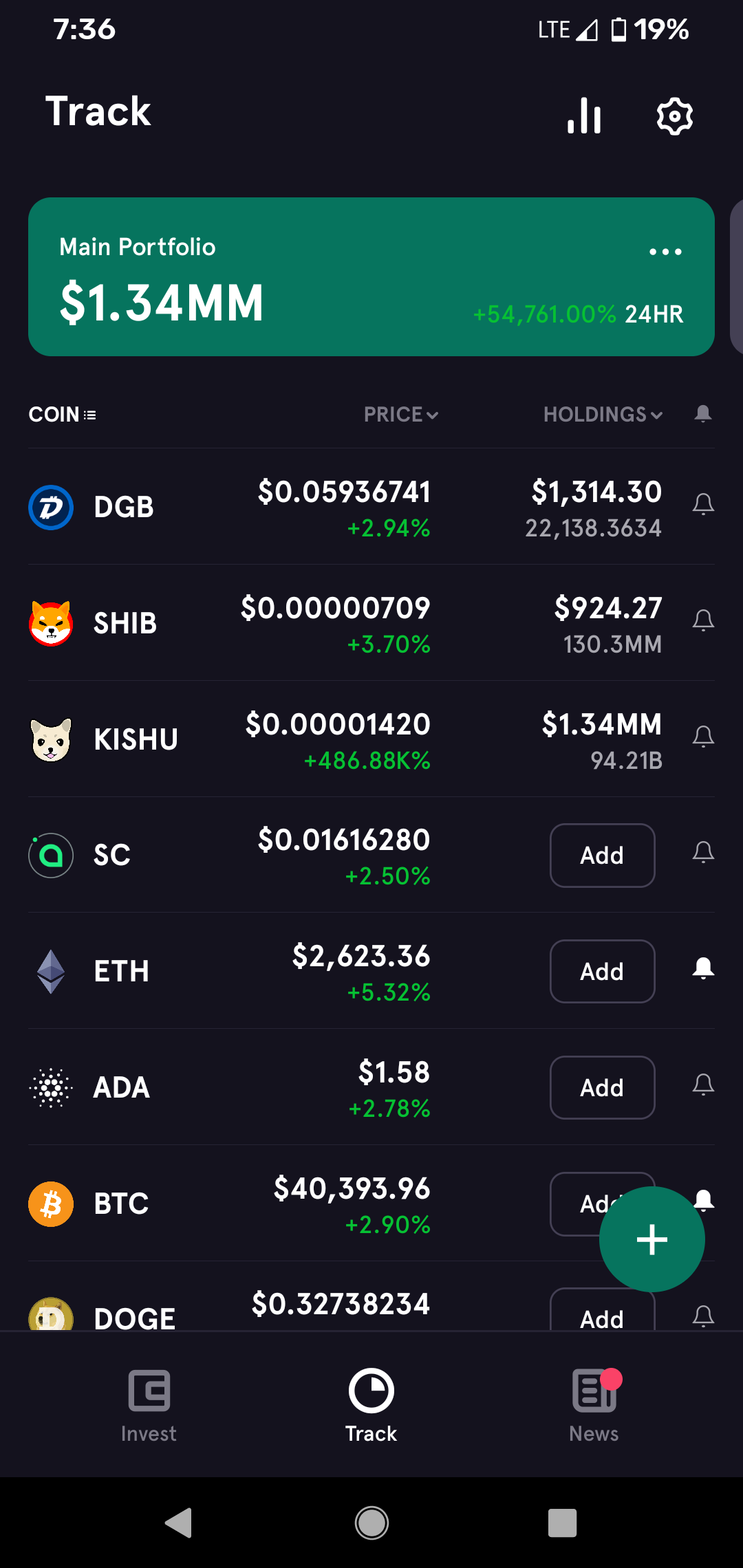
Task: Tap the SHIB Shiba Inu logo
Action: (51, 622)
